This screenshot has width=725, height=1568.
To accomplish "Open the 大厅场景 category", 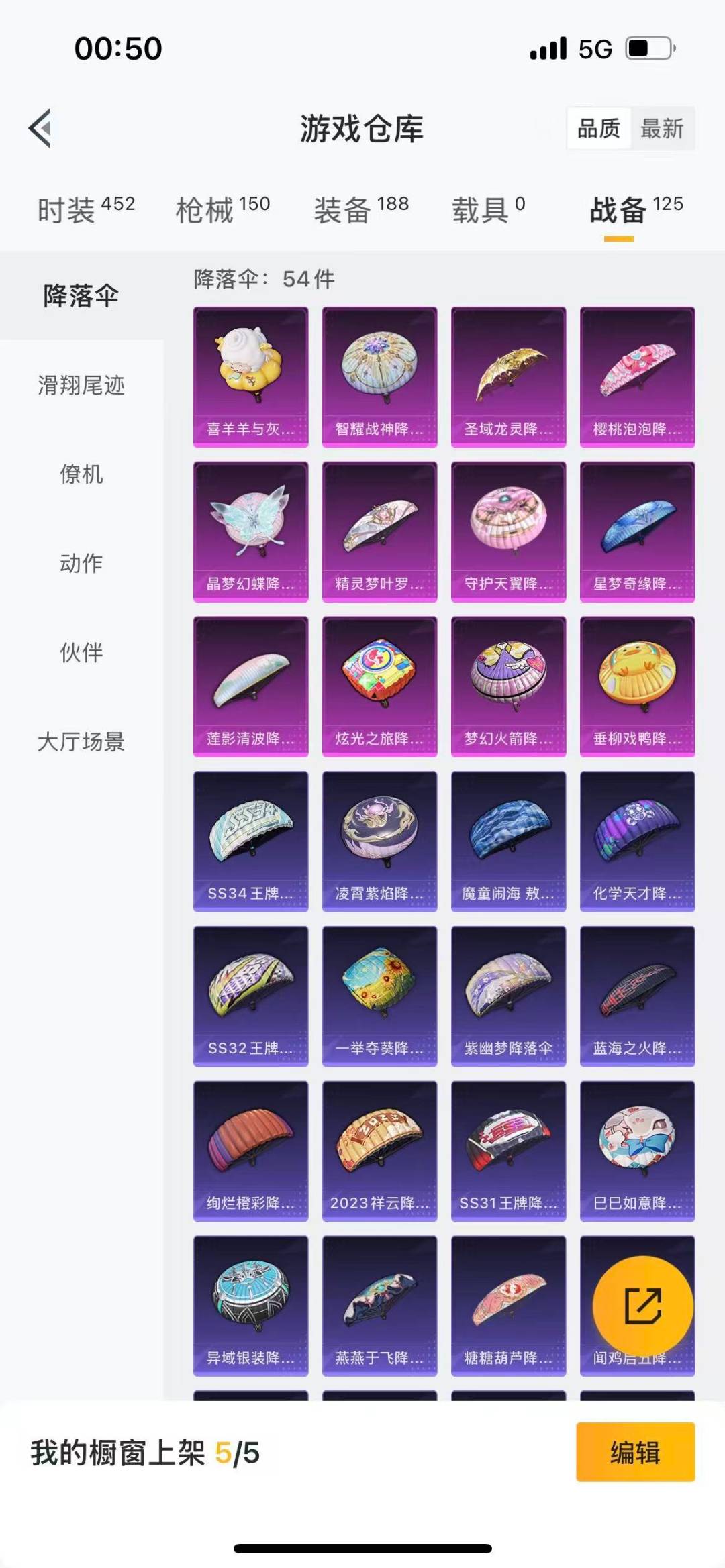I will coord(81,741).
